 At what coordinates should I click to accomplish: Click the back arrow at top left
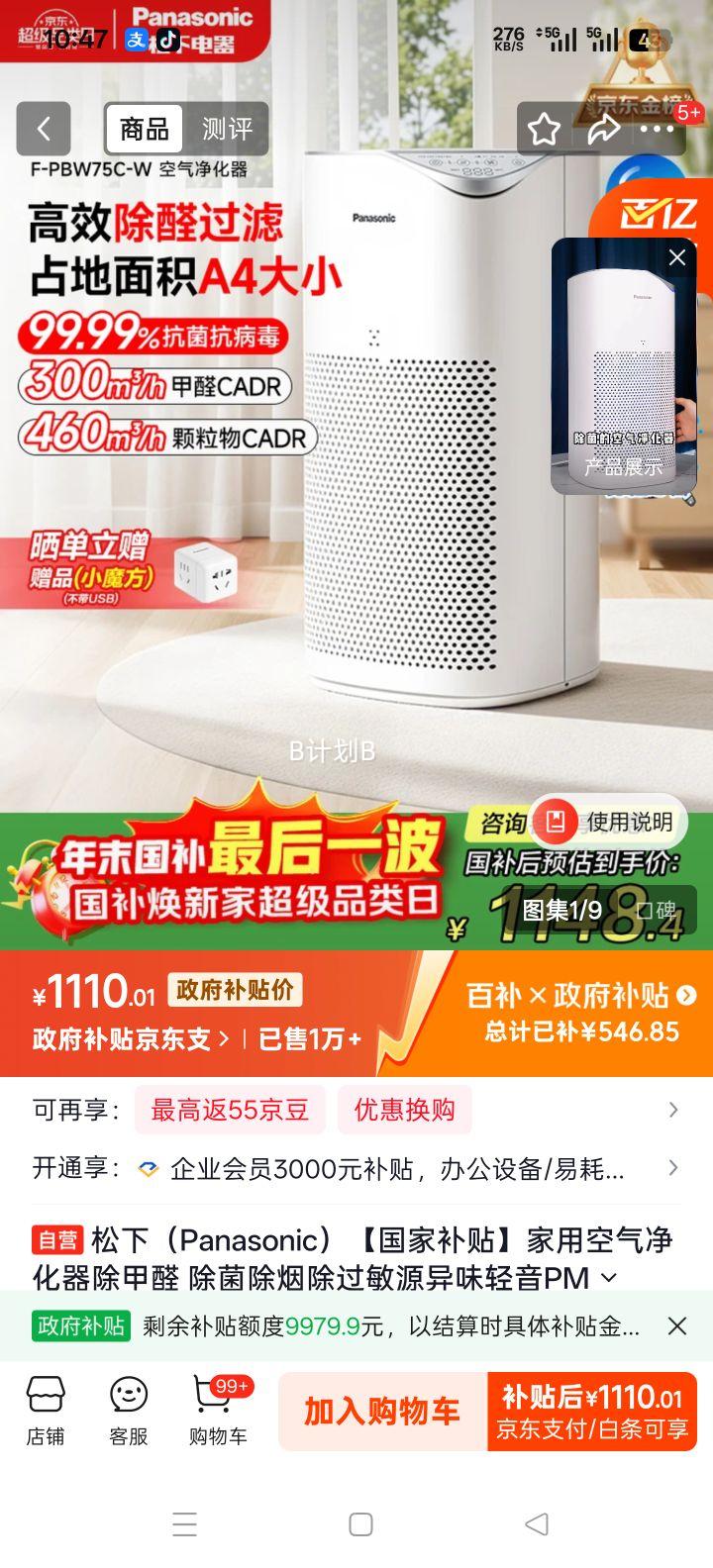43,129
